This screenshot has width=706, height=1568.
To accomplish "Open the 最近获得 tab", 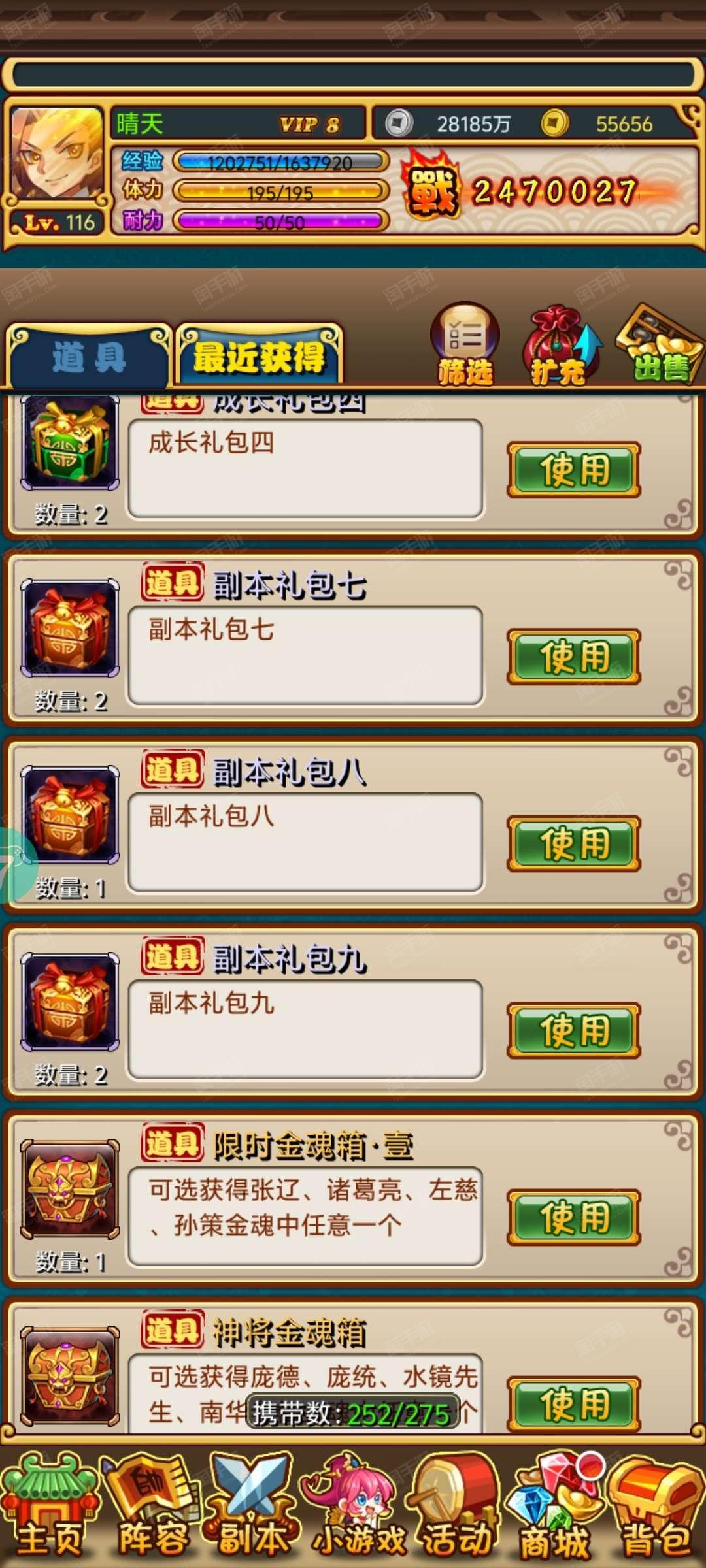I will 259,357.
